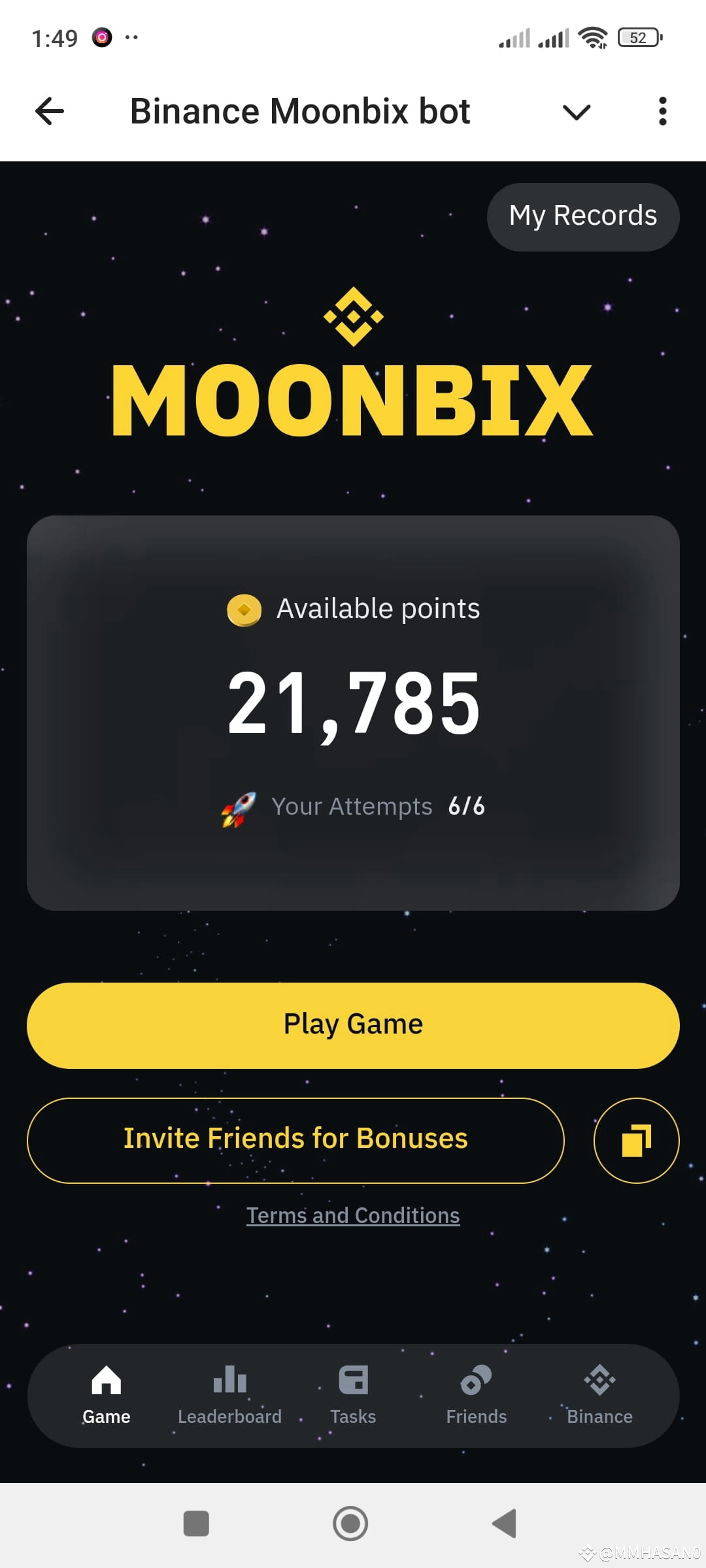
Task: Tap the Available points card
Action: [352, 712]
